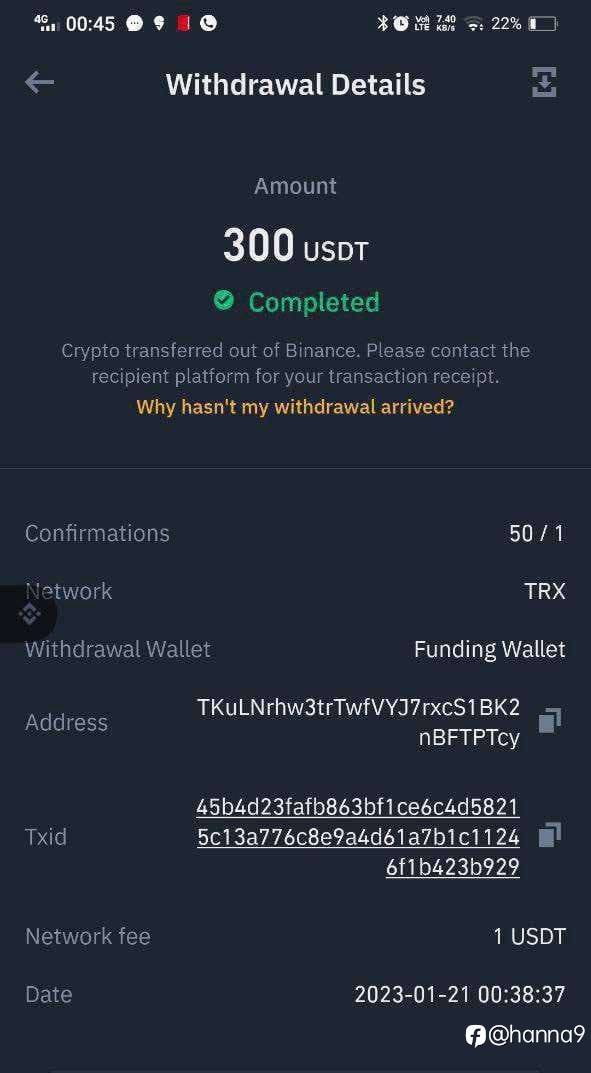
Task: Go back with the arrow icon
Action: tap(39, 83)
